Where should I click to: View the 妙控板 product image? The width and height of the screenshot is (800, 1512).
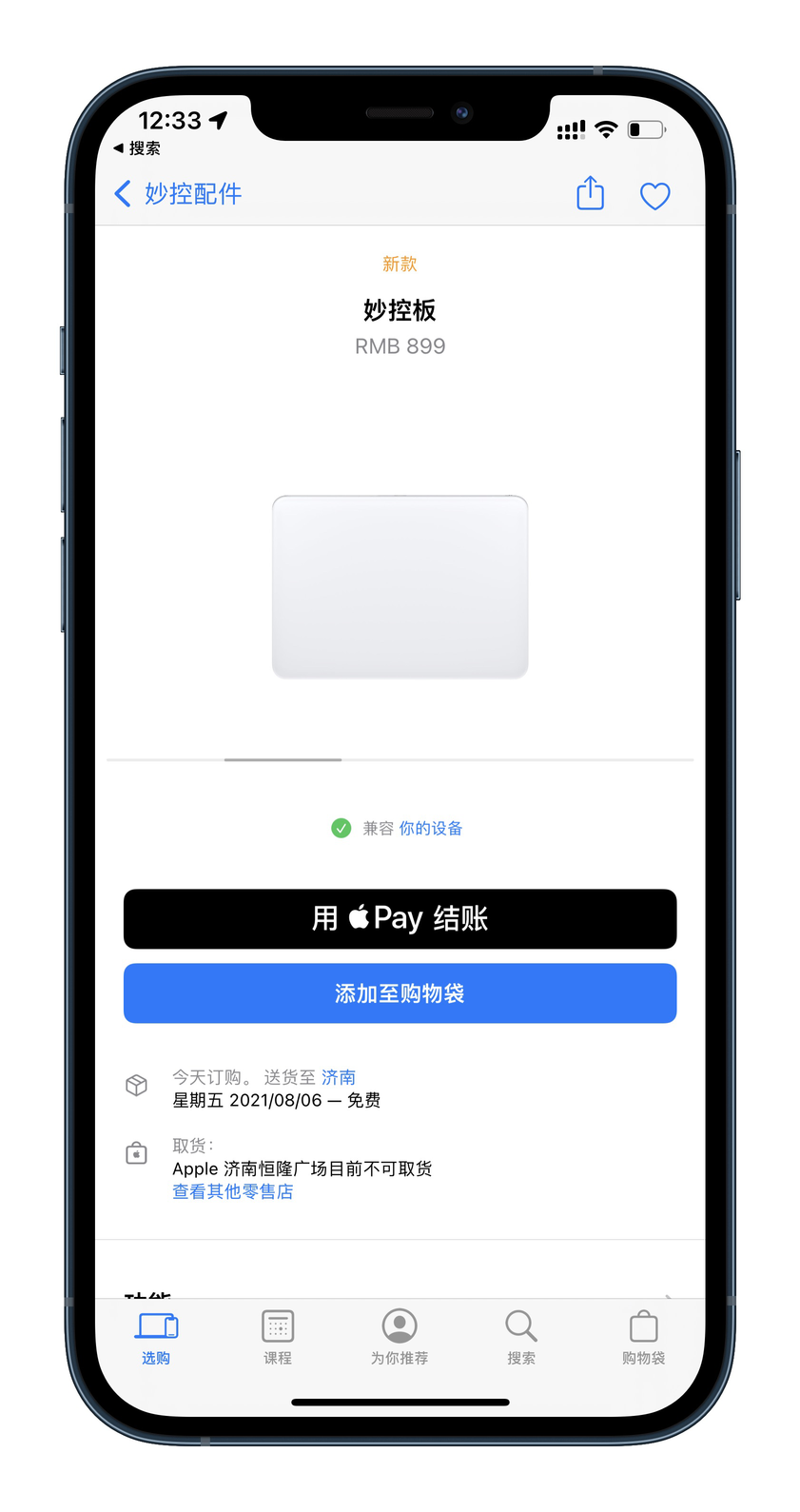click(x=400, y=586)
